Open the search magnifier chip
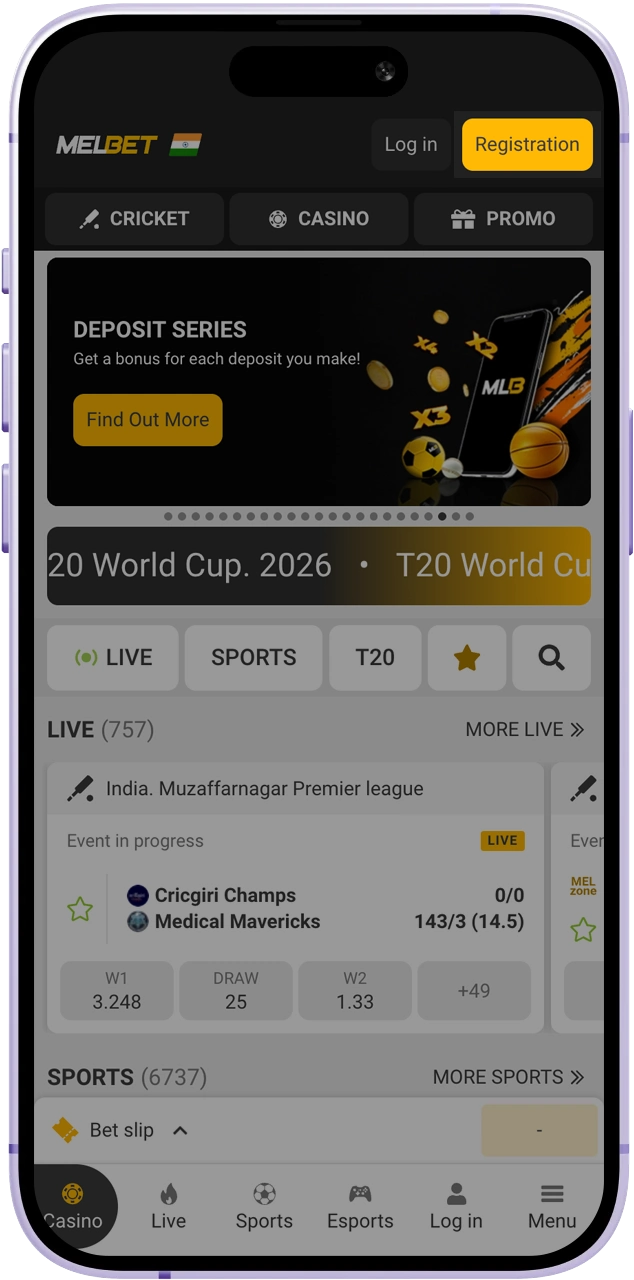634x1280 pixels. [x=551, y=658]
